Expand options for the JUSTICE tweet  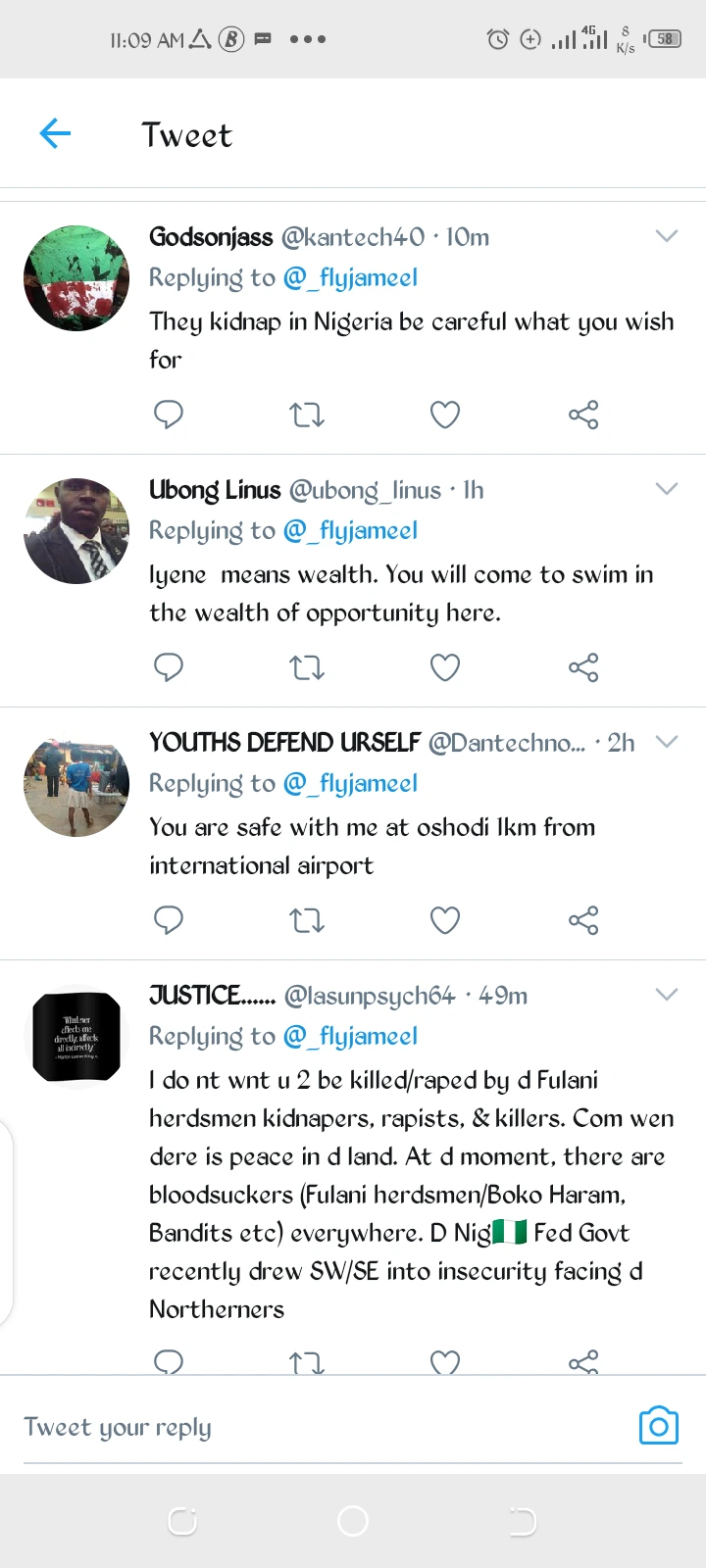click(667, 995)
